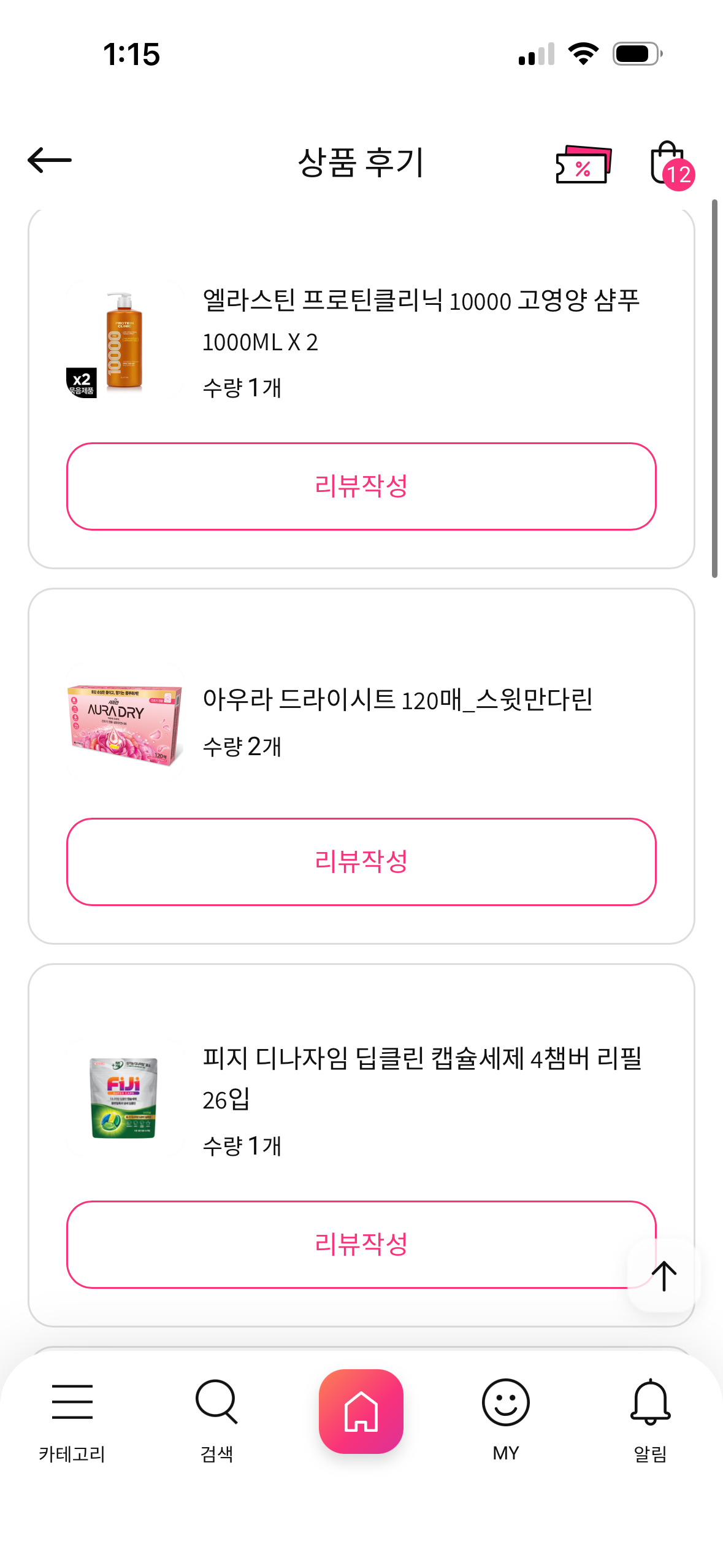
Task: Go to the home tab
Action: coord(361,1411)
